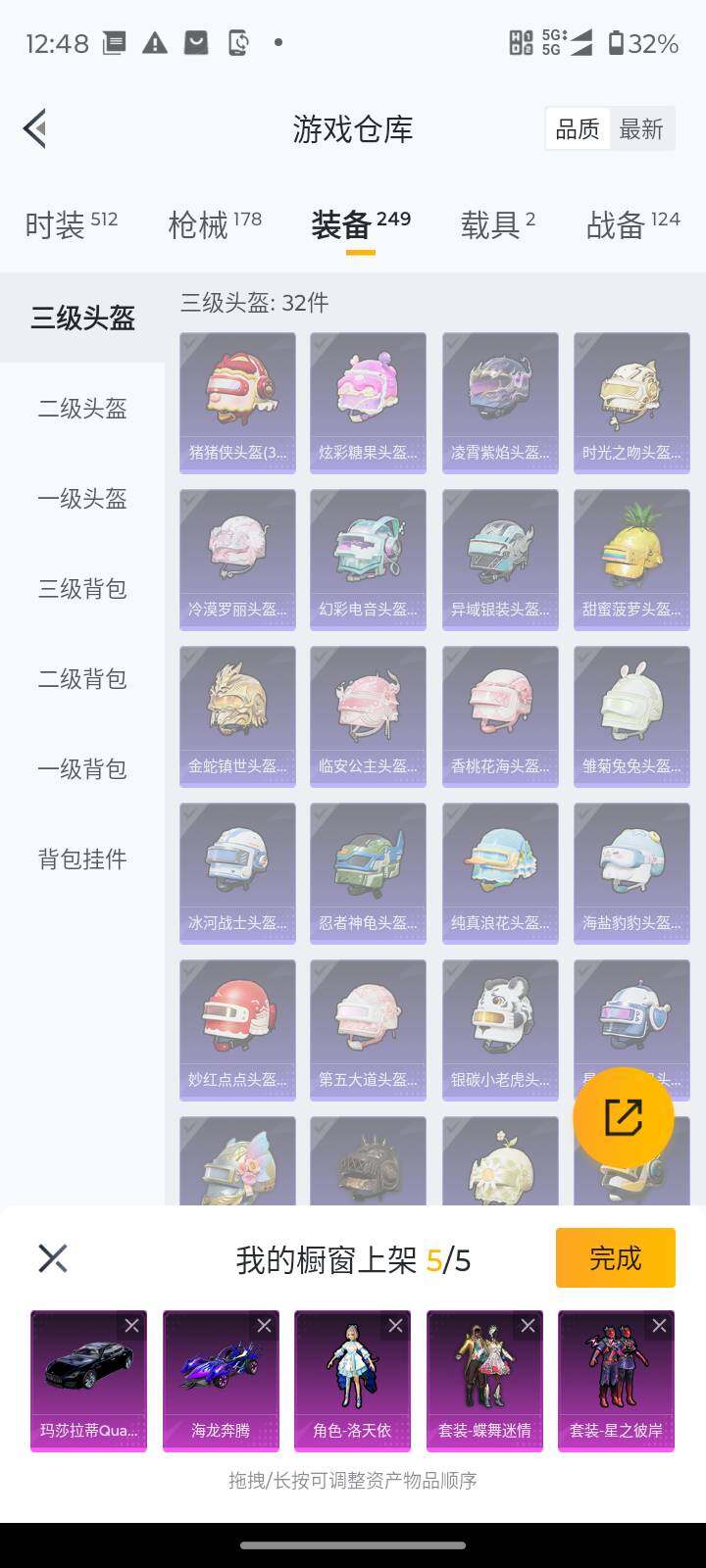Screen dimensions: 706x1568
Task: Select the 忍者神龟头盔 item
Action: point(368,872)
